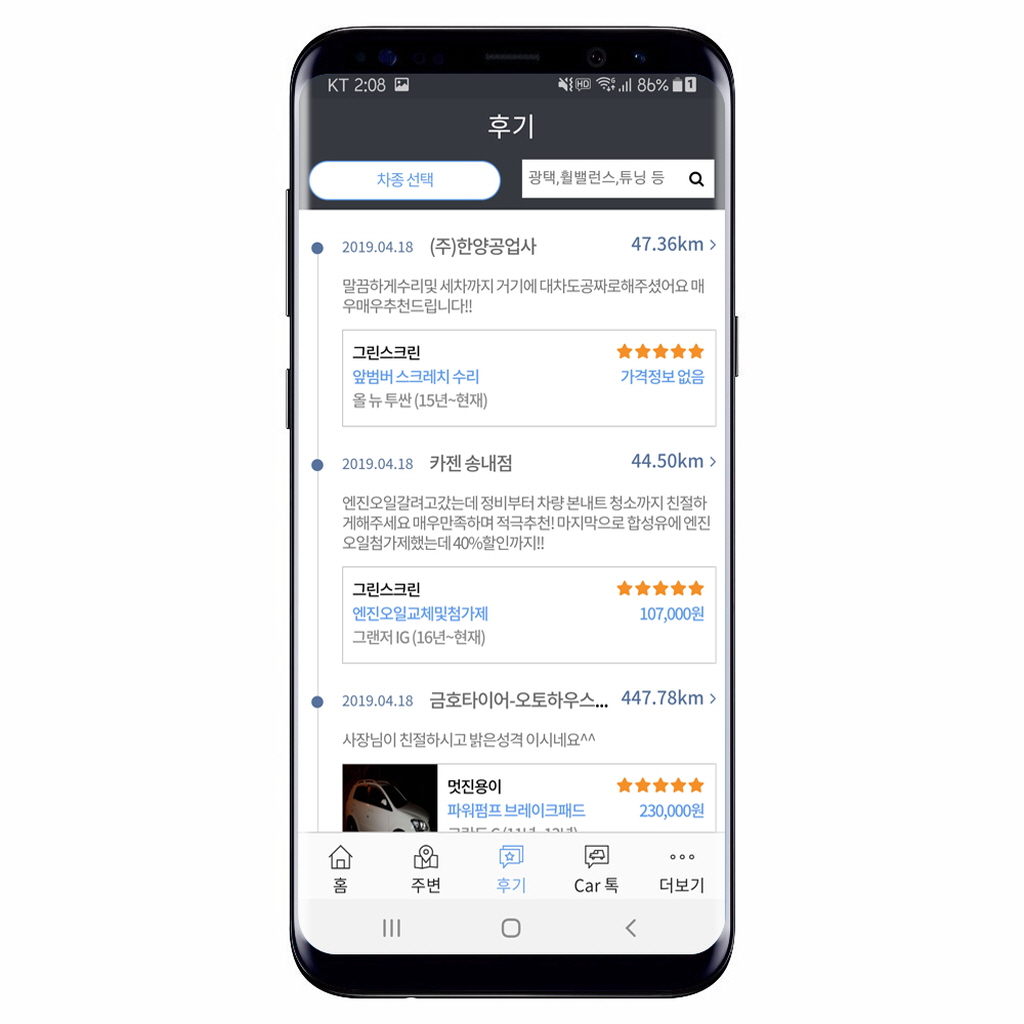1024x1024 pixels.
Task: Tap the magnifier search icon
Action: coord(696,180)
